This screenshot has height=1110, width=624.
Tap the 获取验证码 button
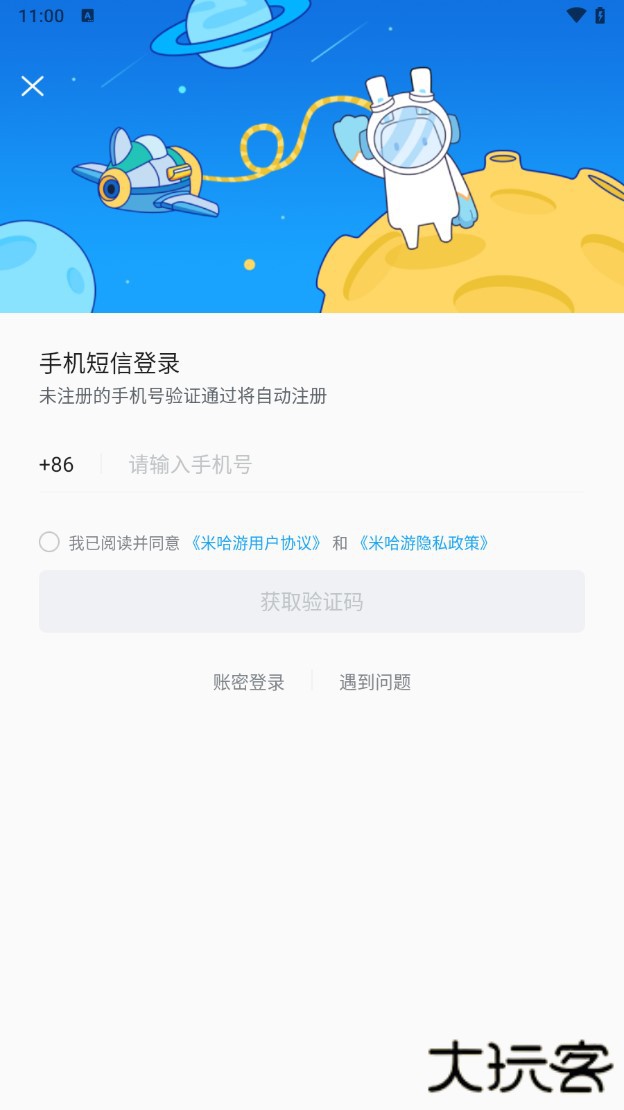point(312,602)
